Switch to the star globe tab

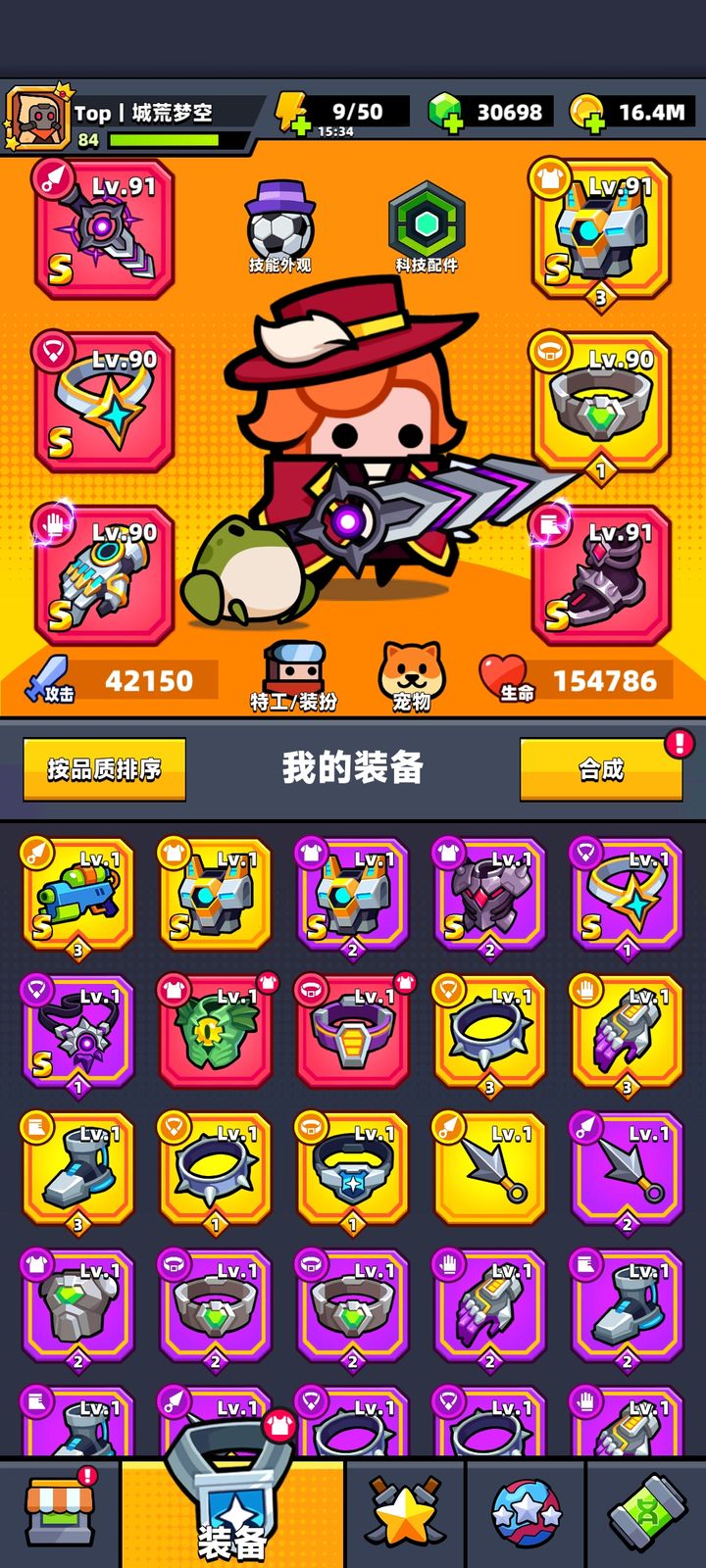pos(527,1513)
